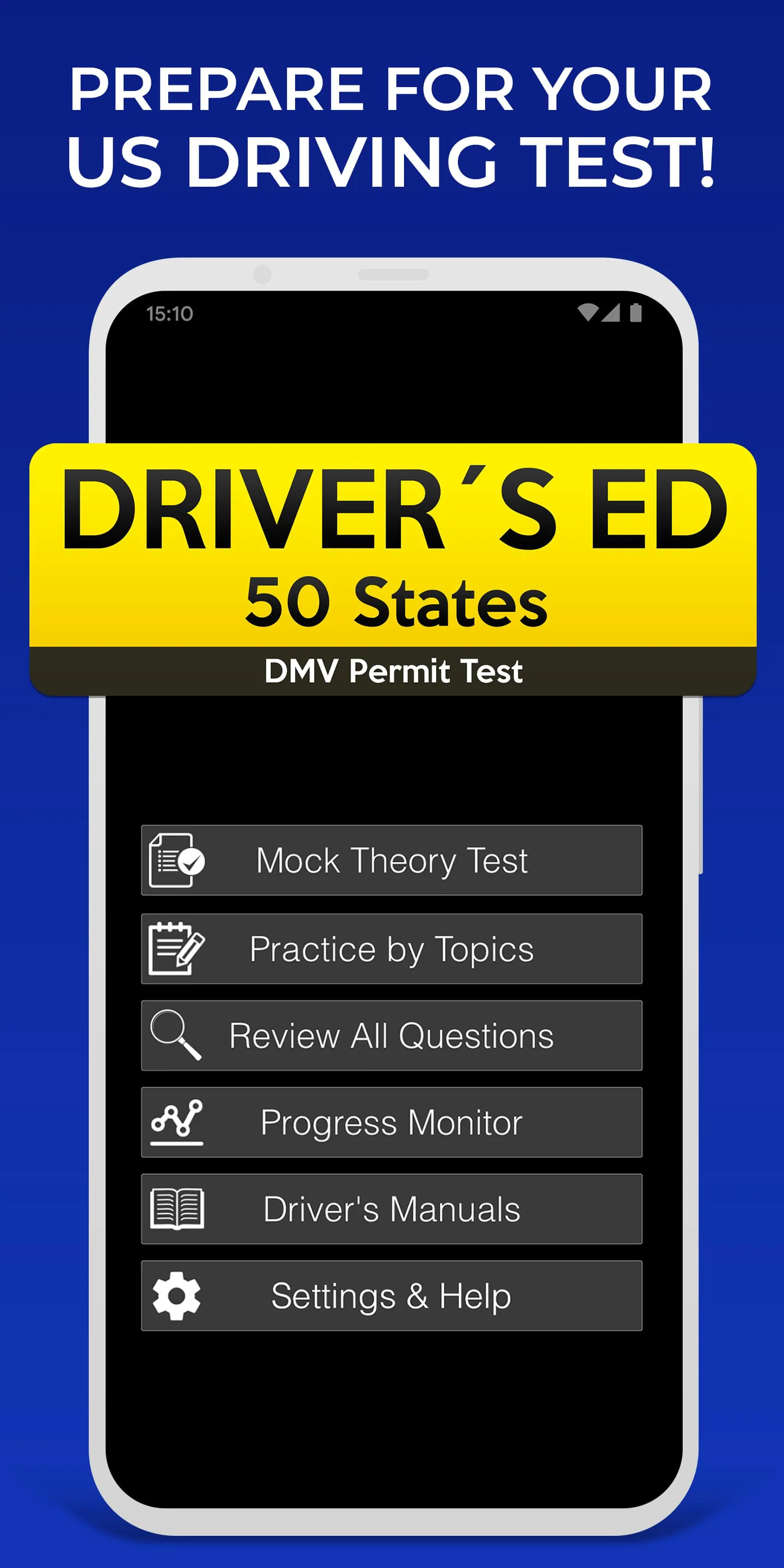784x1568 pixels.
Task: Tap the DMV Permit Test label
Action: point(392,670)
